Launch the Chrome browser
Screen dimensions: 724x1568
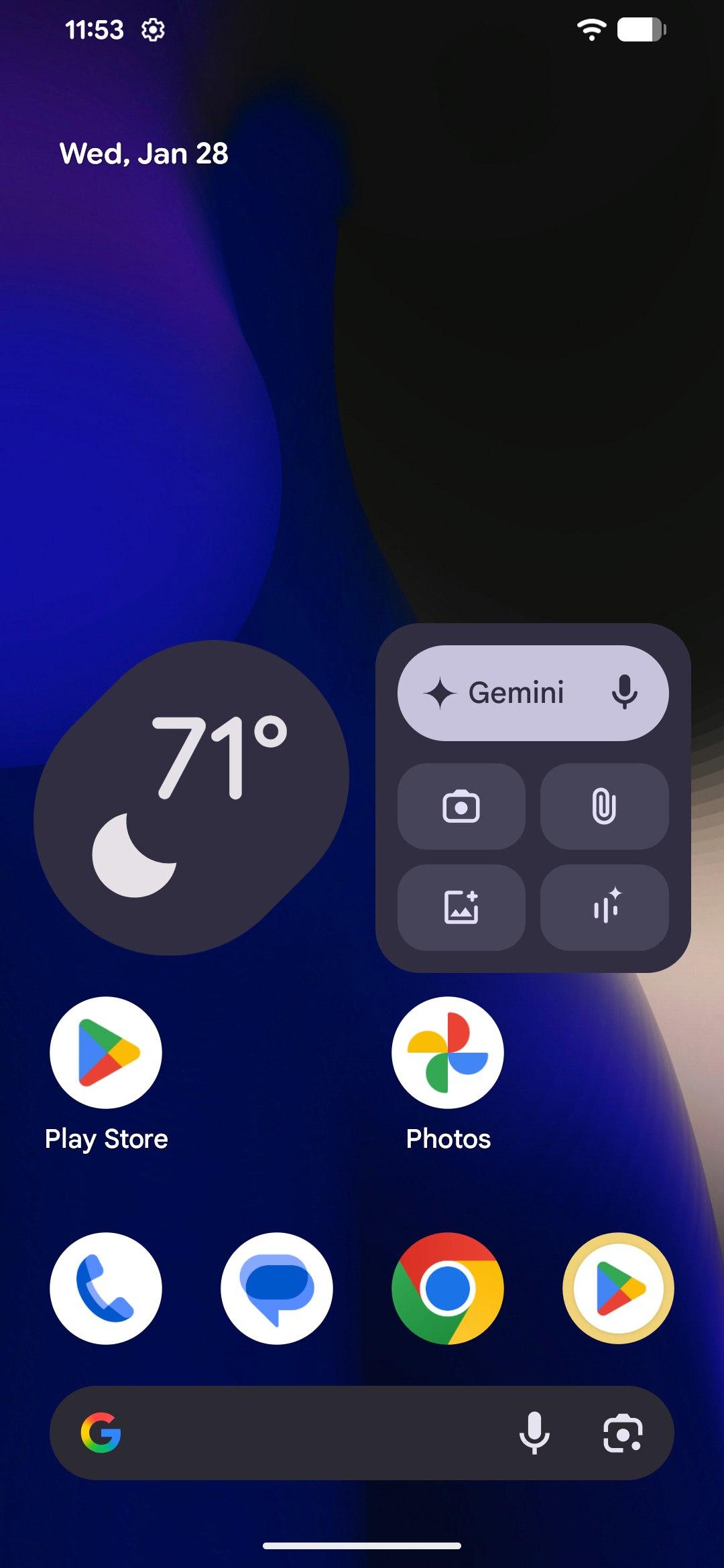448,1288
